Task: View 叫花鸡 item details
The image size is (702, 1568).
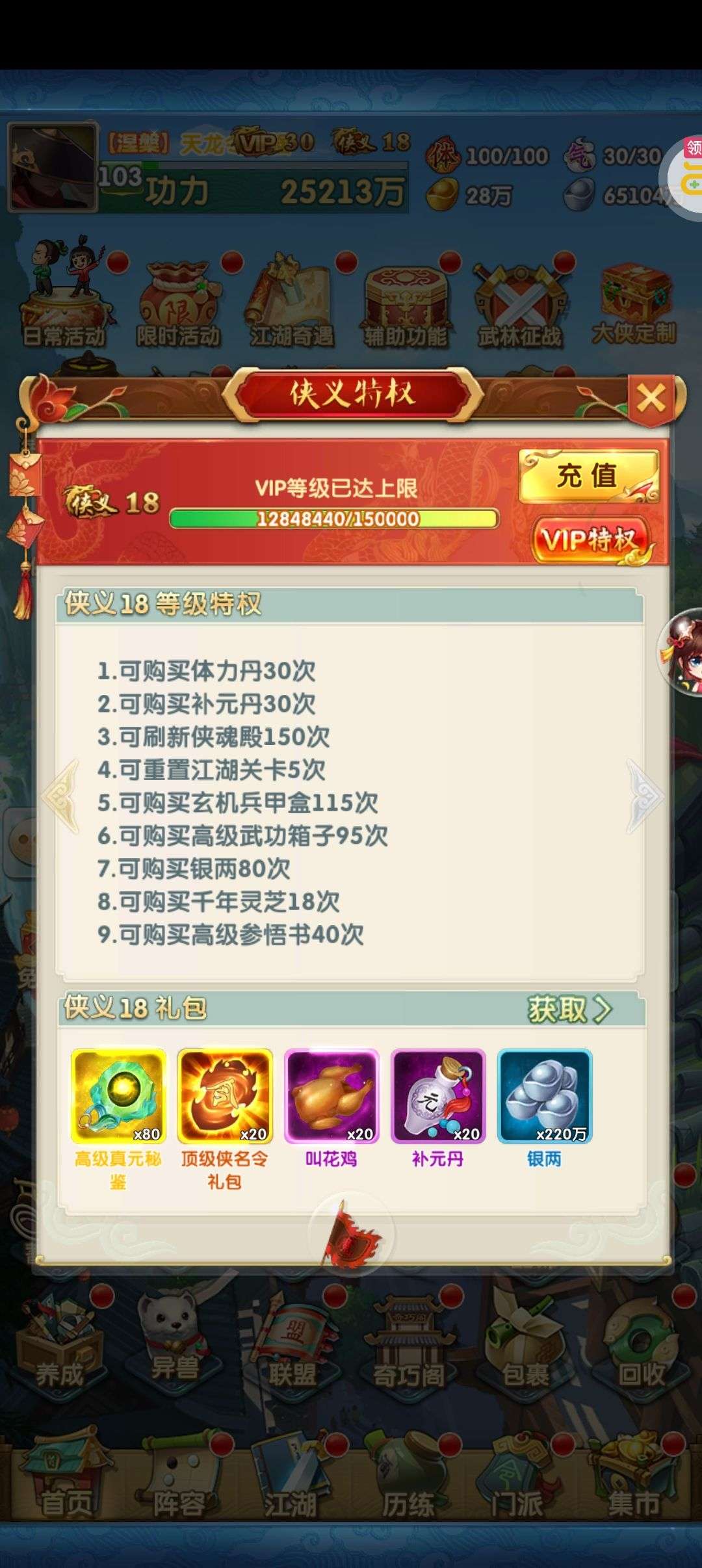Action: click(331, 1095)
